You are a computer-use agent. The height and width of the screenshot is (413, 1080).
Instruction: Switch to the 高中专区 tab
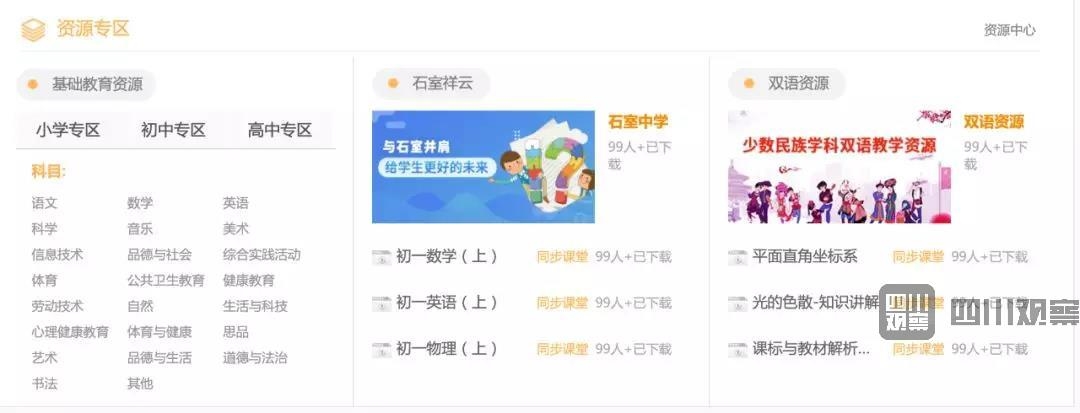(x=280, y=130)
